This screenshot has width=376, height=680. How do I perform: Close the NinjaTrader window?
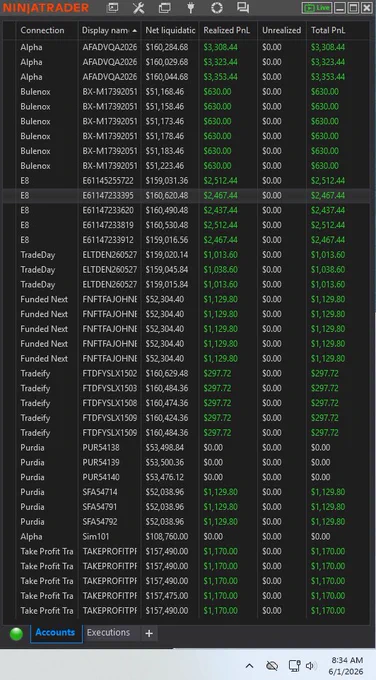click(366, 8)
